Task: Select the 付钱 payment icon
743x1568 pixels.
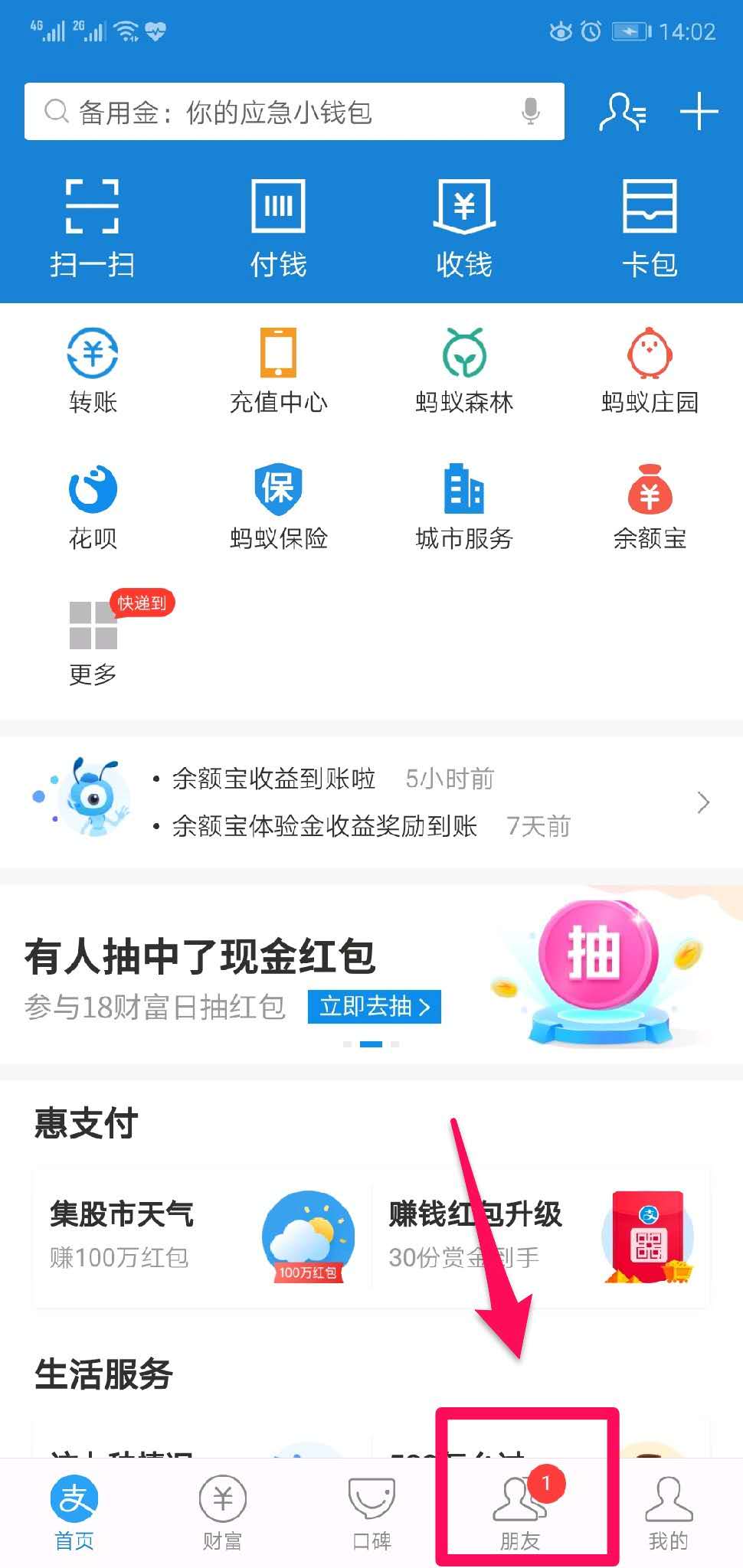Action: tap(278, 226)
